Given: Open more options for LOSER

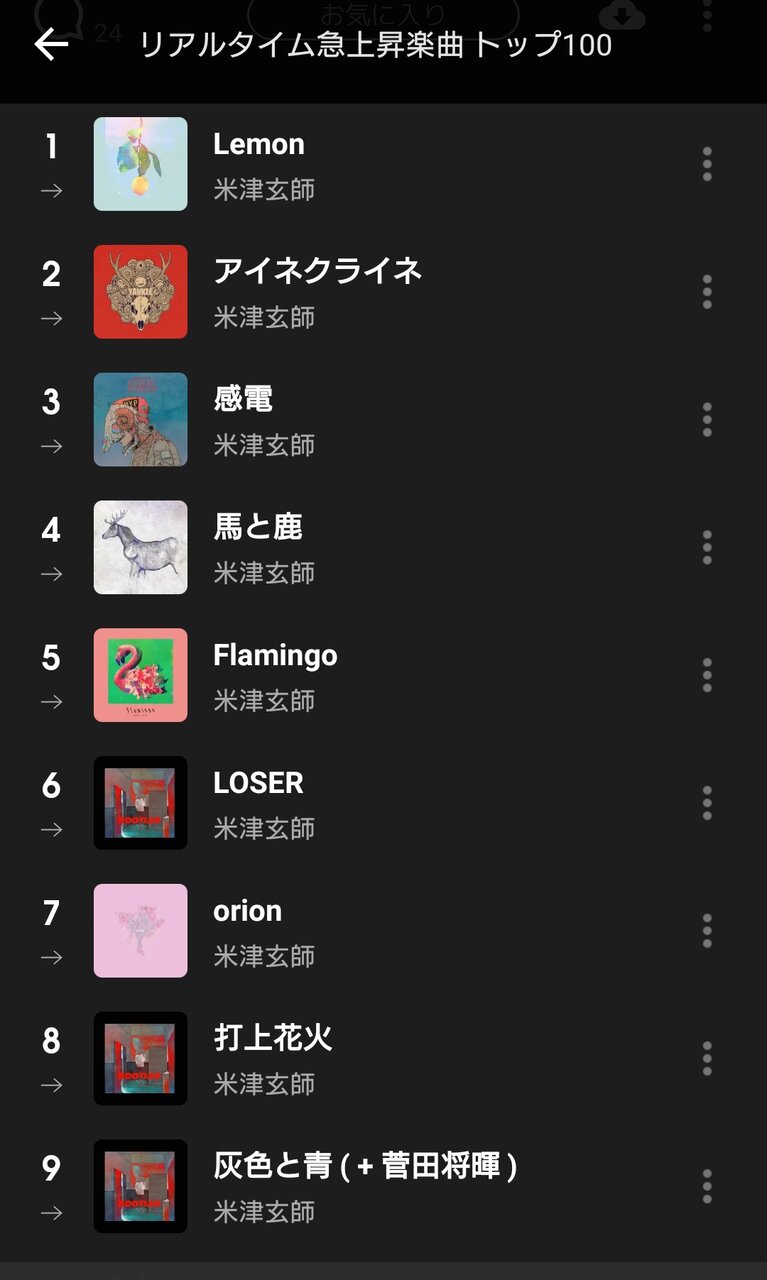Looking at the screenshot, I should 707,803.
